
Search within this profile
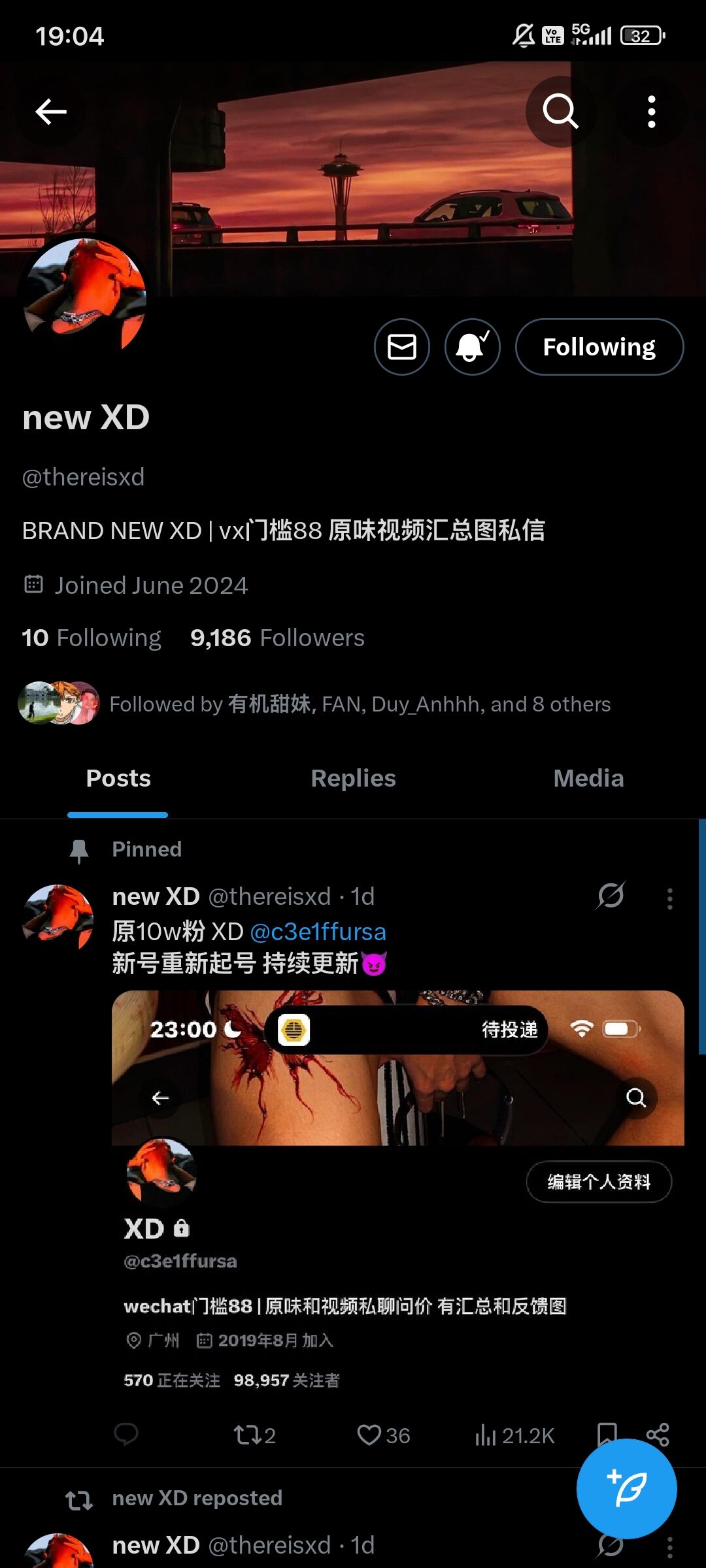(561, 112)
